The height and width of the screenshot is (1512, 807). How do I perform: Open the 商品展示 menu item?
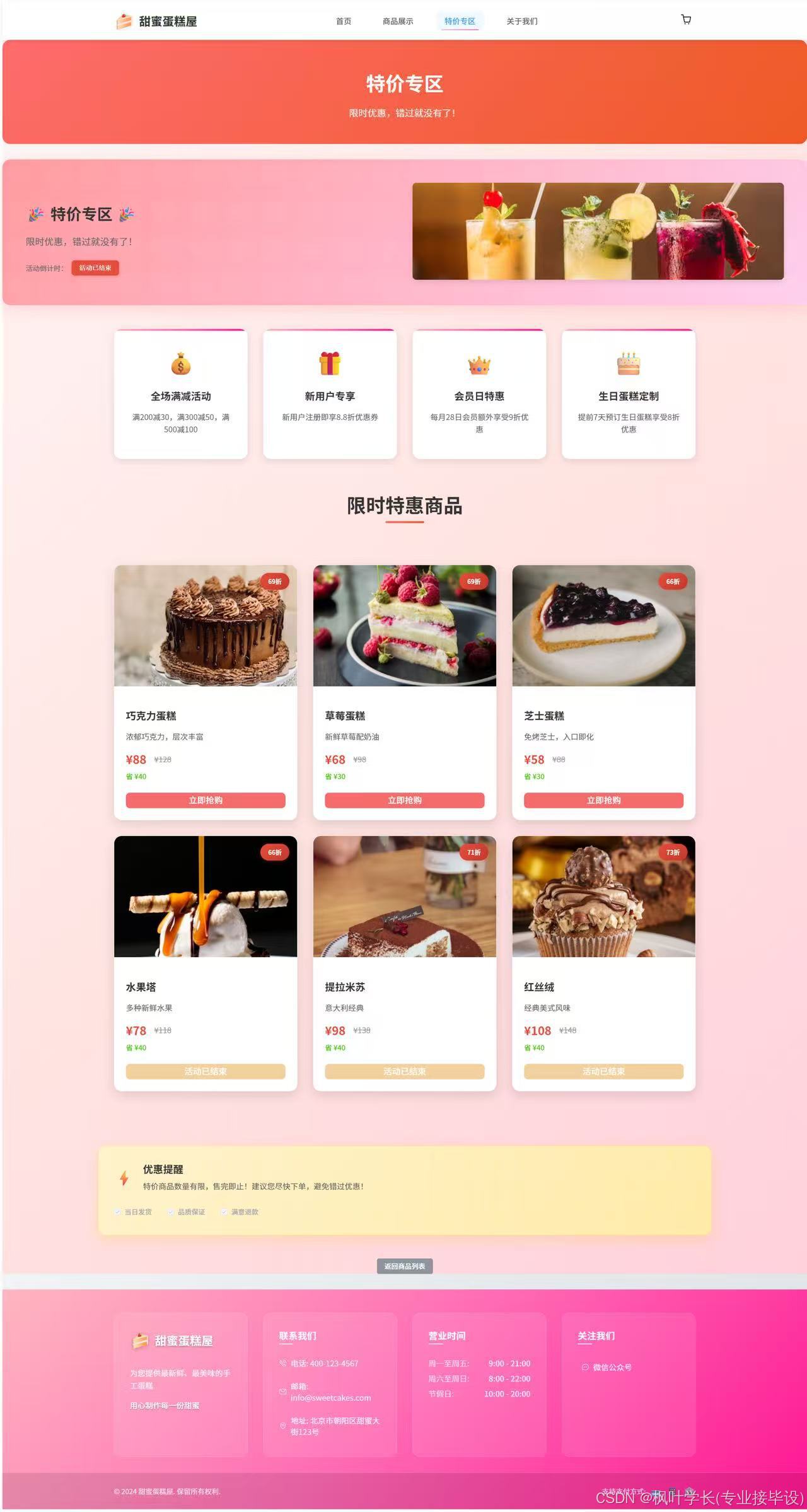397,21
